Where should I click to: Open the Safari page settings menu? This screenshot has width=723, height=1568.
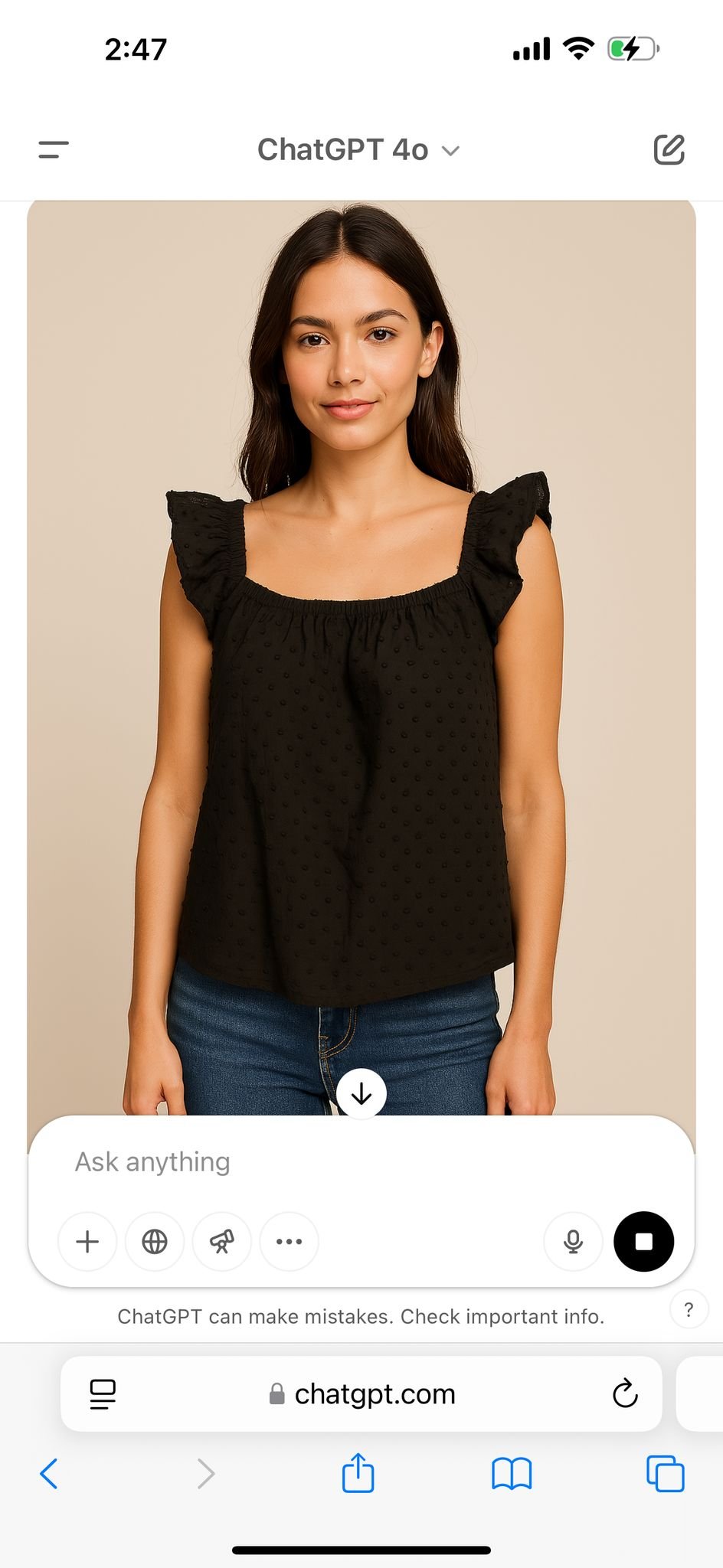point(103,1394)
